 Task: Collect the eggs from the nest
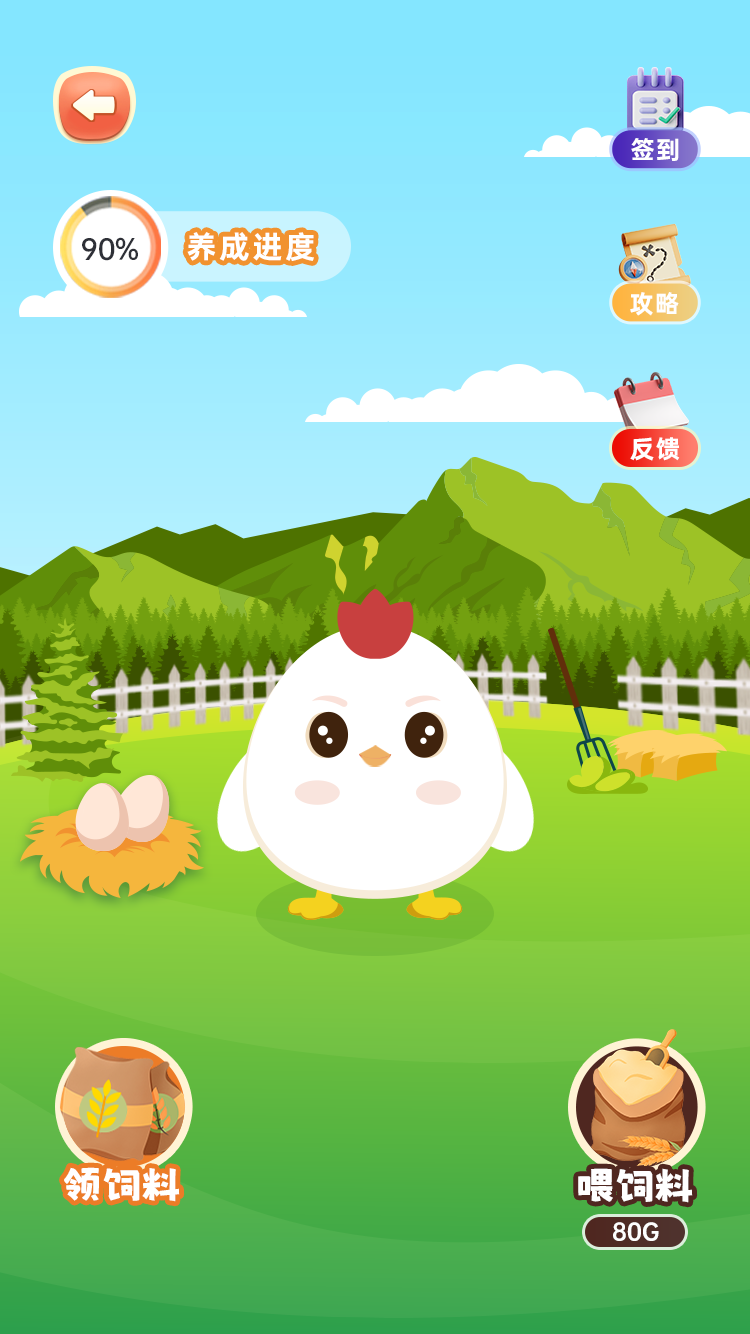click(x=122, y=815)
